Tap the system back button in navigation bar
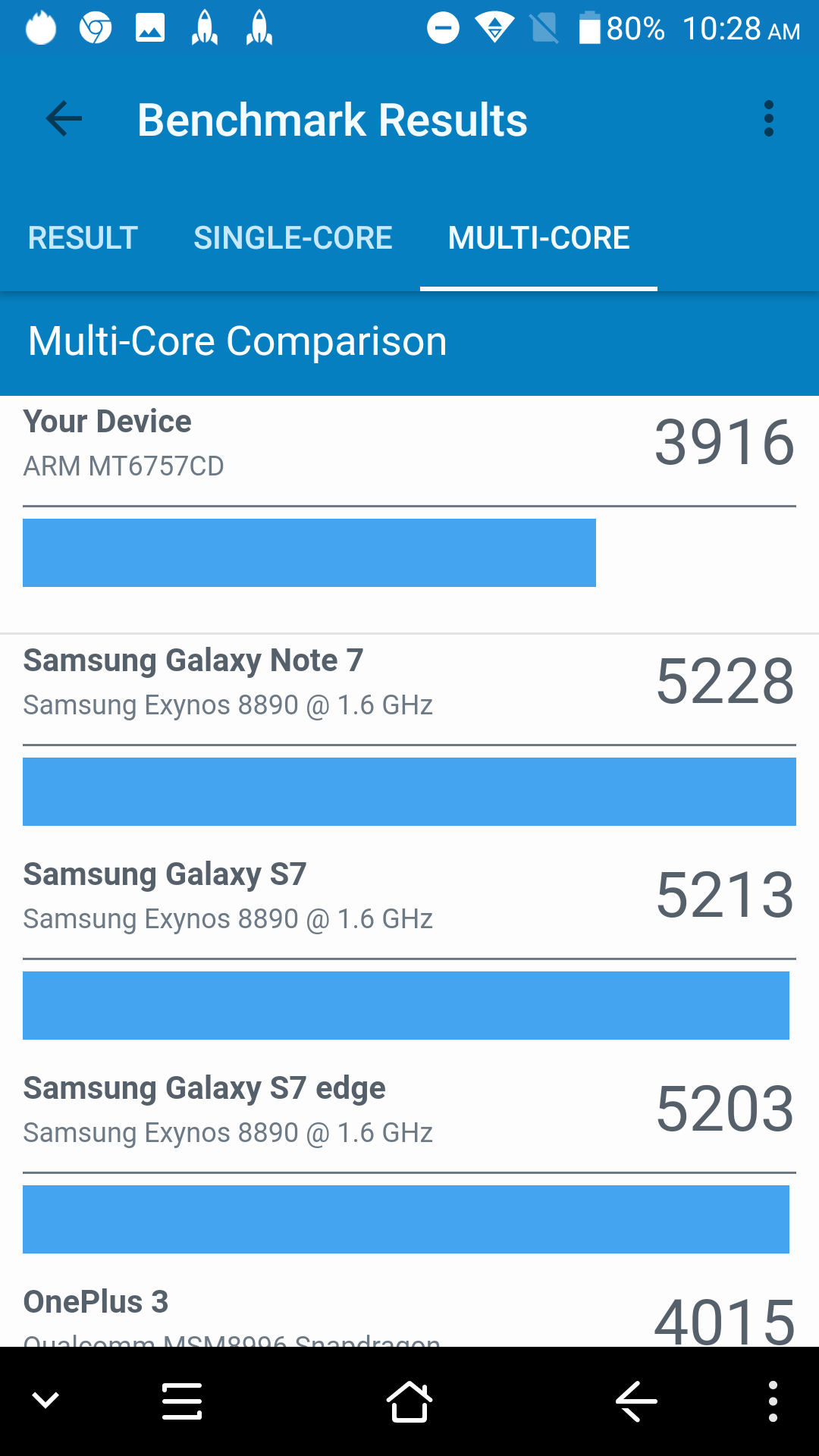This screenshot has height=1456, width=819. pyautogui.click(x=636, y=1401)
